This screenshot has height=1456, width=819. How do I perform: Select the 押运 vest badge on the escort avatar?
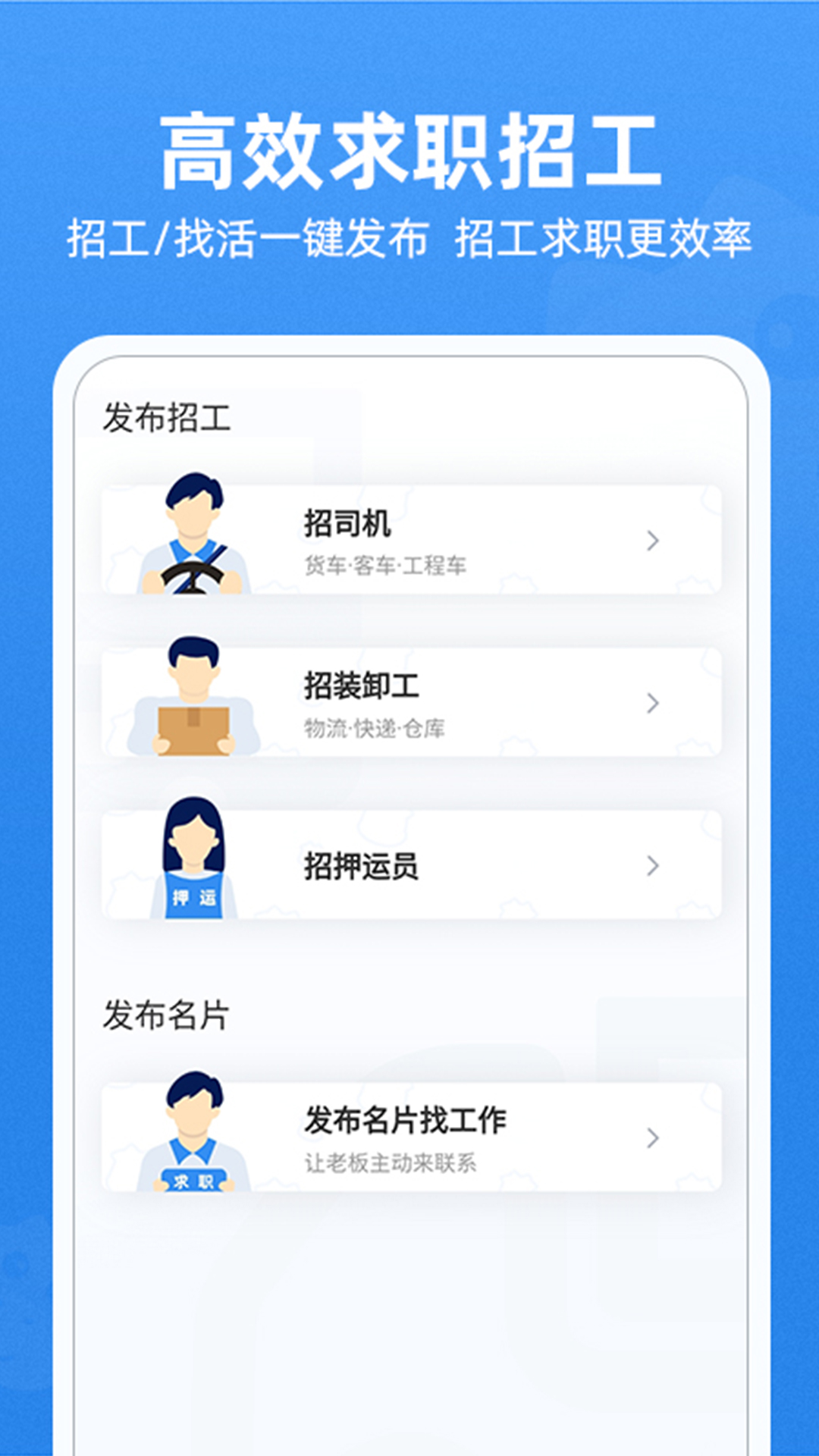193,899
